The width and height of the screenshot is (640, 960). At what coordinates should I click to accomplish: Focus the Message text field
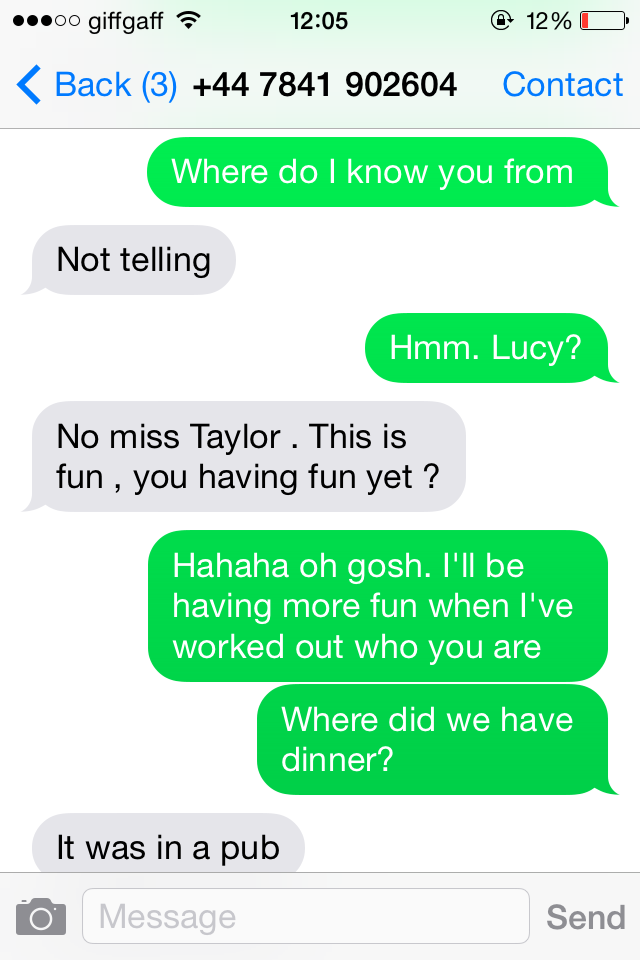[x=305, y=916]
